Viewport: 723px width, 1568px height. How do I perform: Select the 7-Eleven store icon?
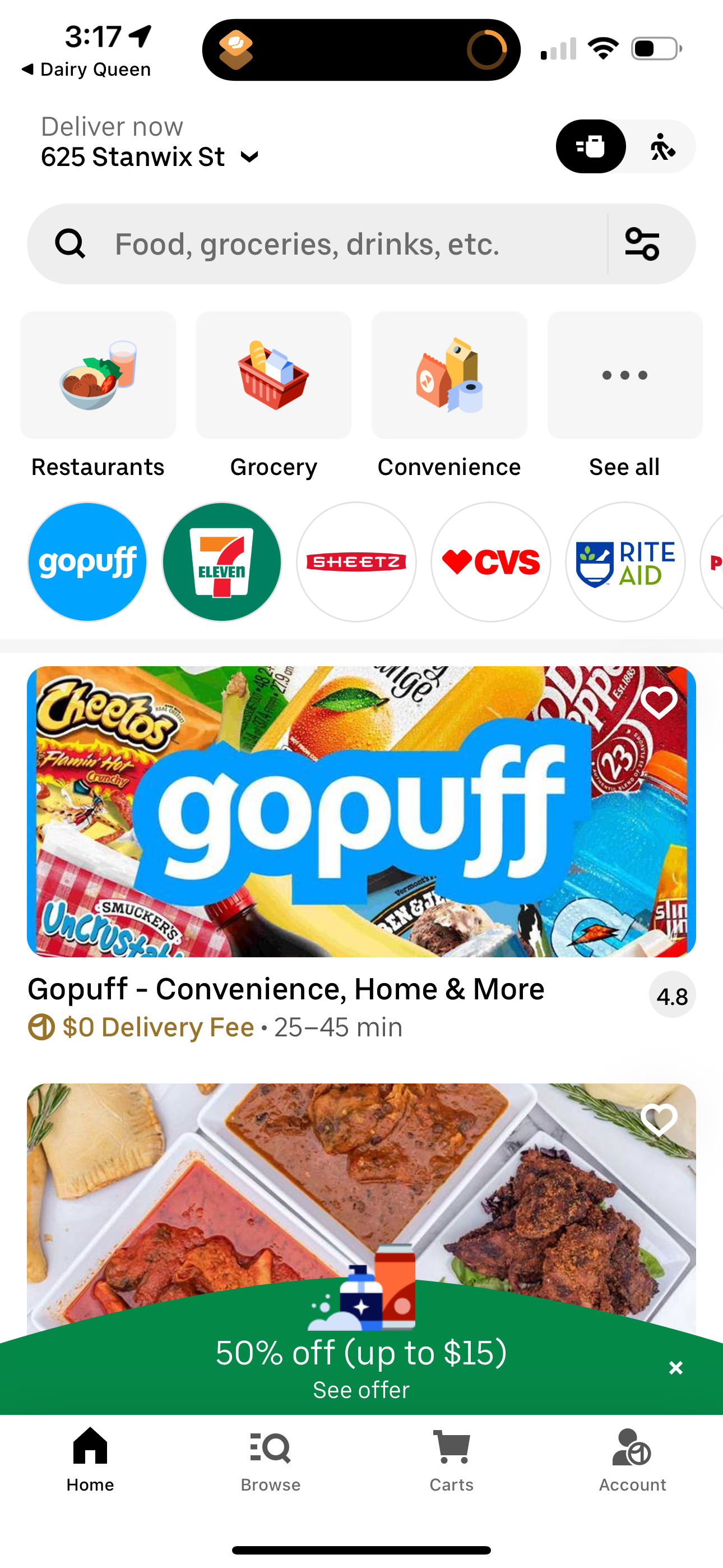coord(221,561)
